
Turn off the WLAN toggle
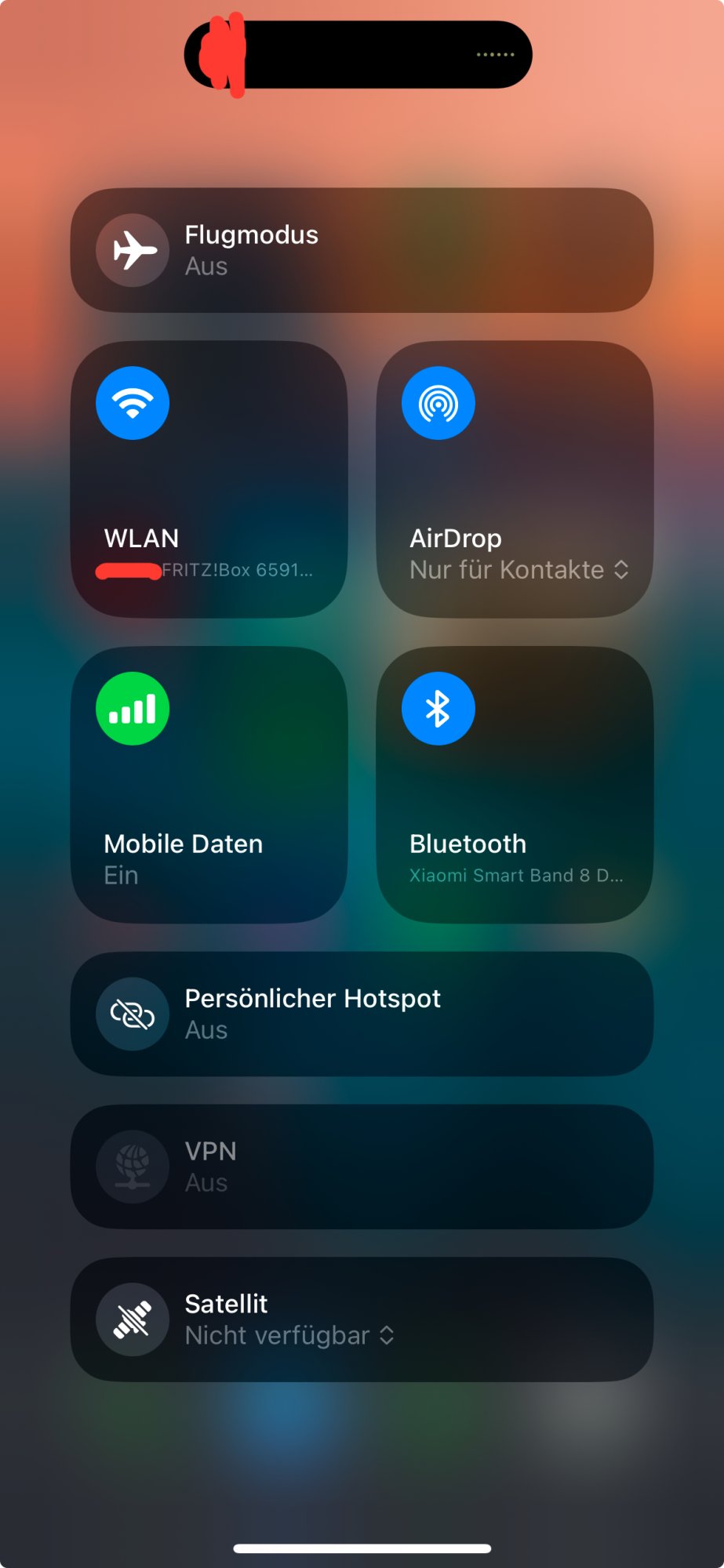coord(133,403)
